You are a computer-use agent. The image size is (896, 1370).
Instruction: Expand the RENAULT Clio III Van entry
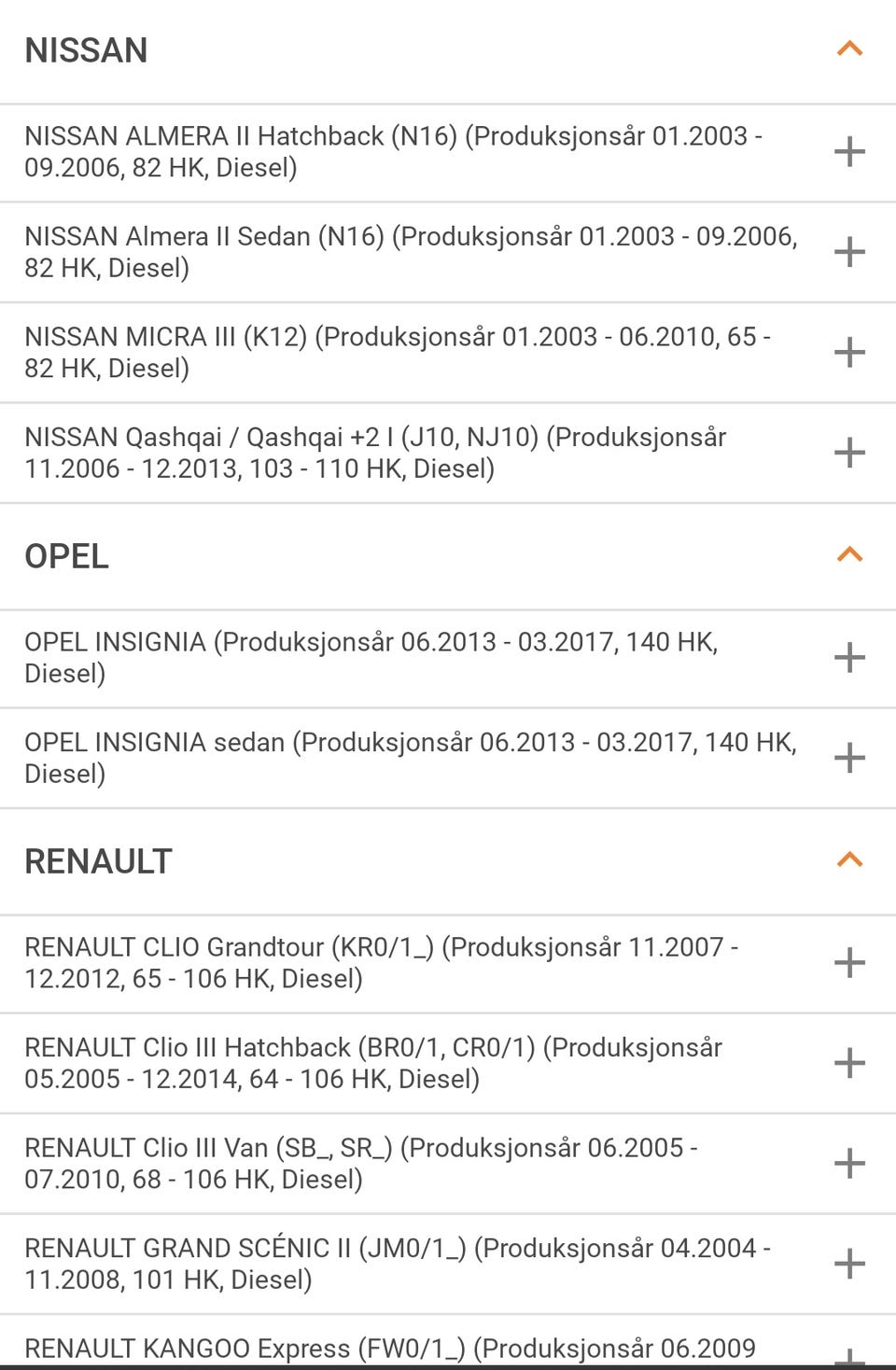click(849, 1164)
